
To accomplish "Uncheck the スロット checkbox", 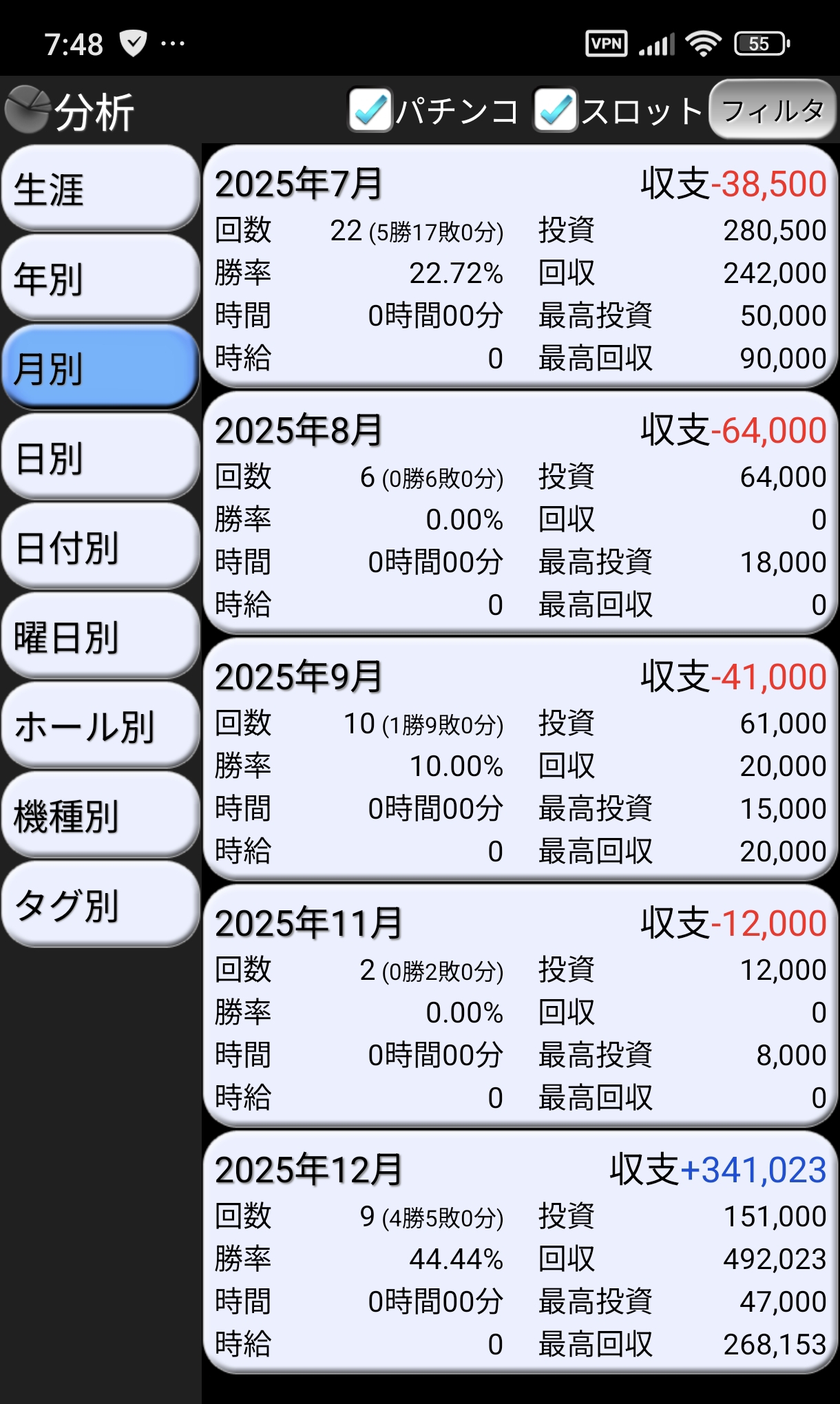I will coord(555,110).
